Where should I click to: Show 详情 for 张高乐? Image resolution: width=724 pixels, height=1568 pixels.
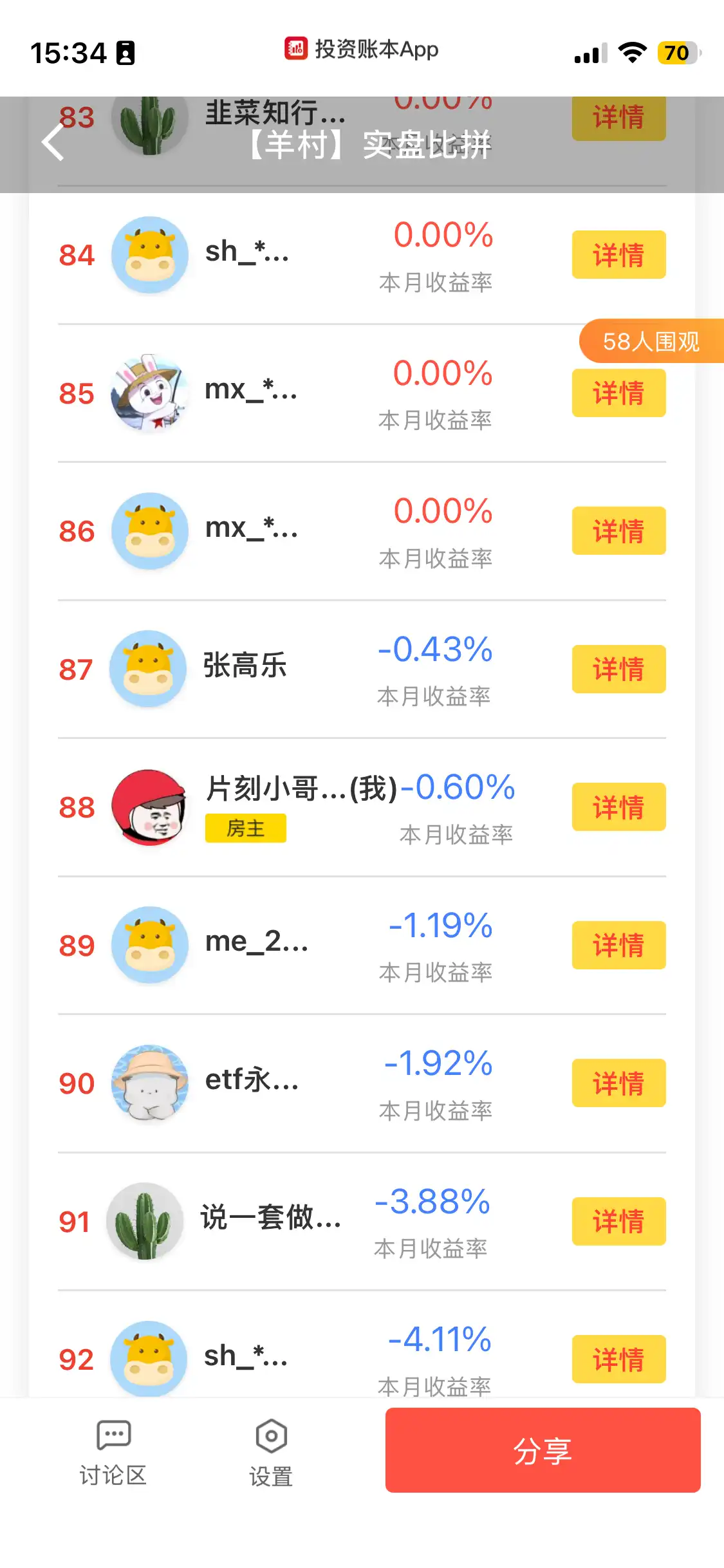click(618, 669)
